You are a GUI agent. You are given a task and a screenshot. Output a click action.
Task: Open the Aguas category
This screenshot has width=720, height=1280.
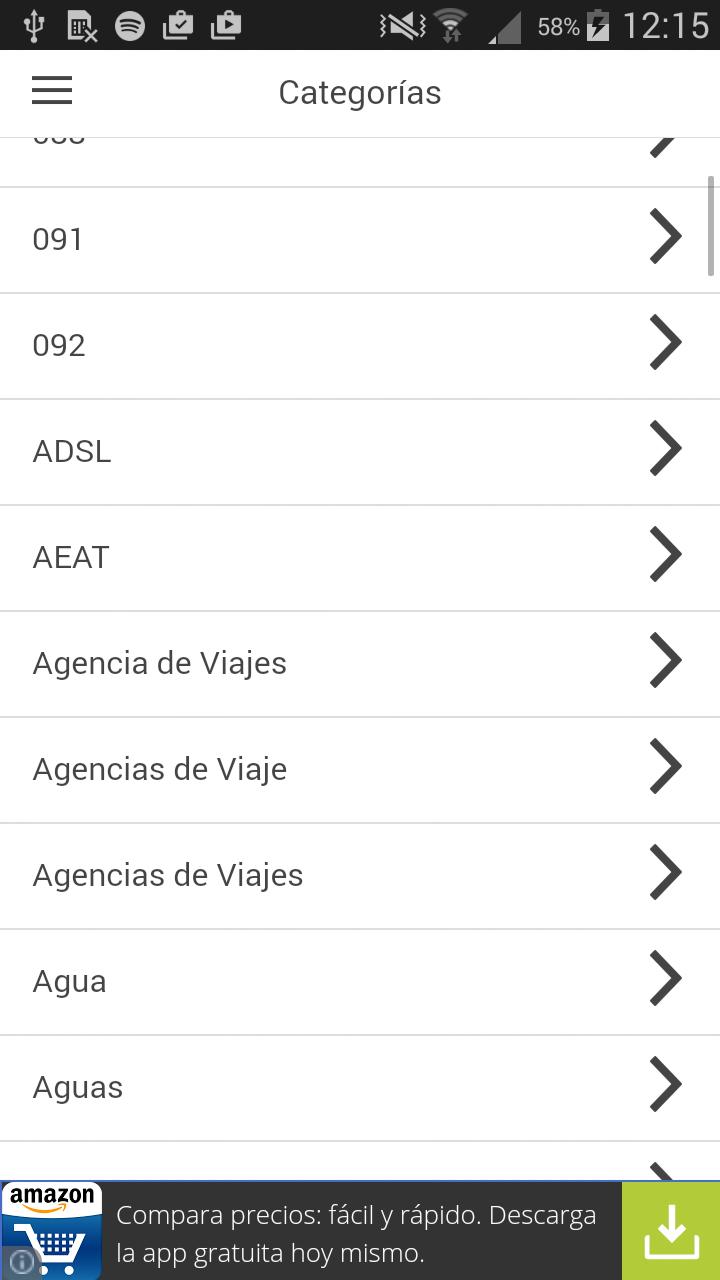[360, 1087]
